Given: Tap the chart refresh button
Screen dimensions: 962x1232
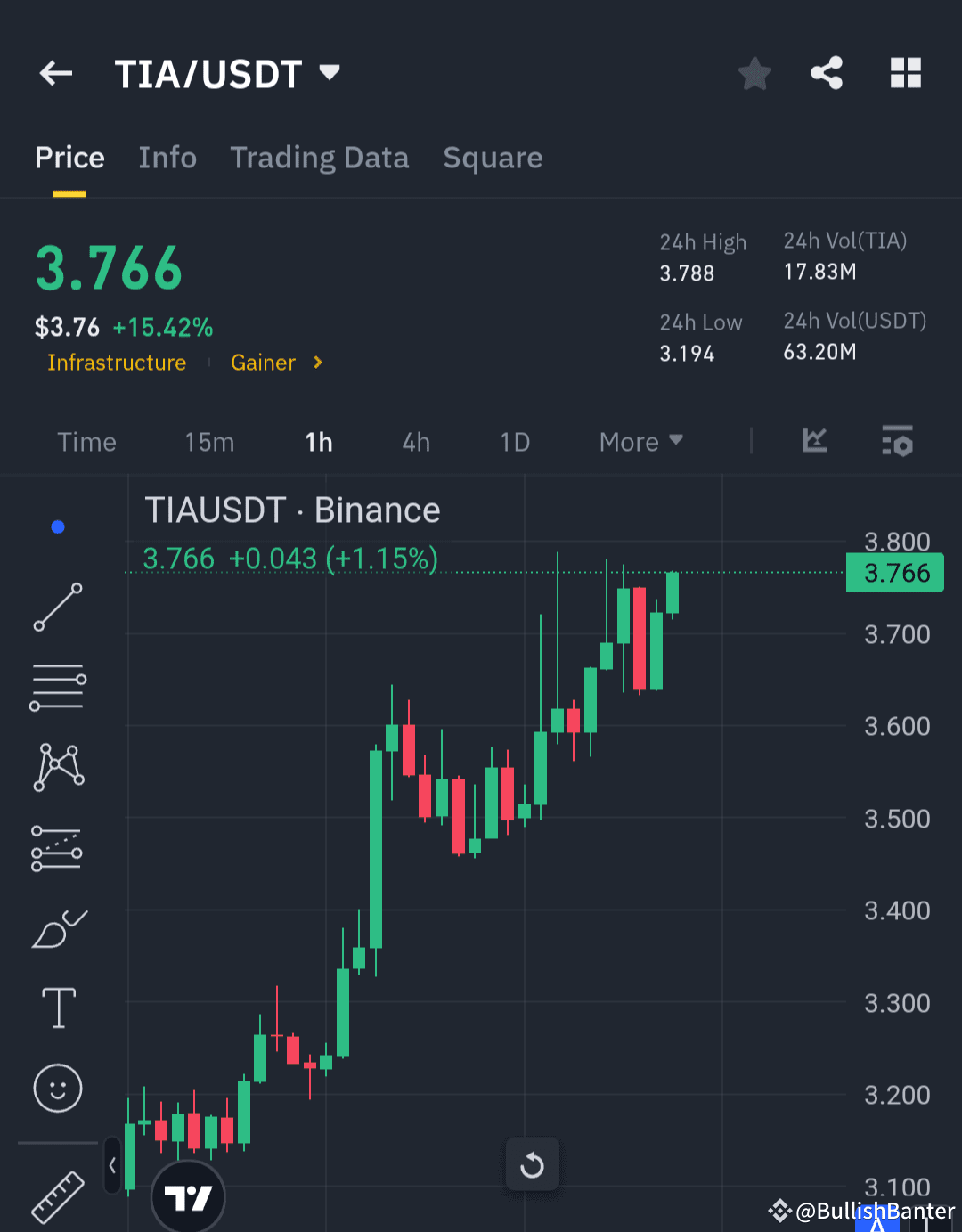Looking at the screenshot, I should pos(532,1164).
